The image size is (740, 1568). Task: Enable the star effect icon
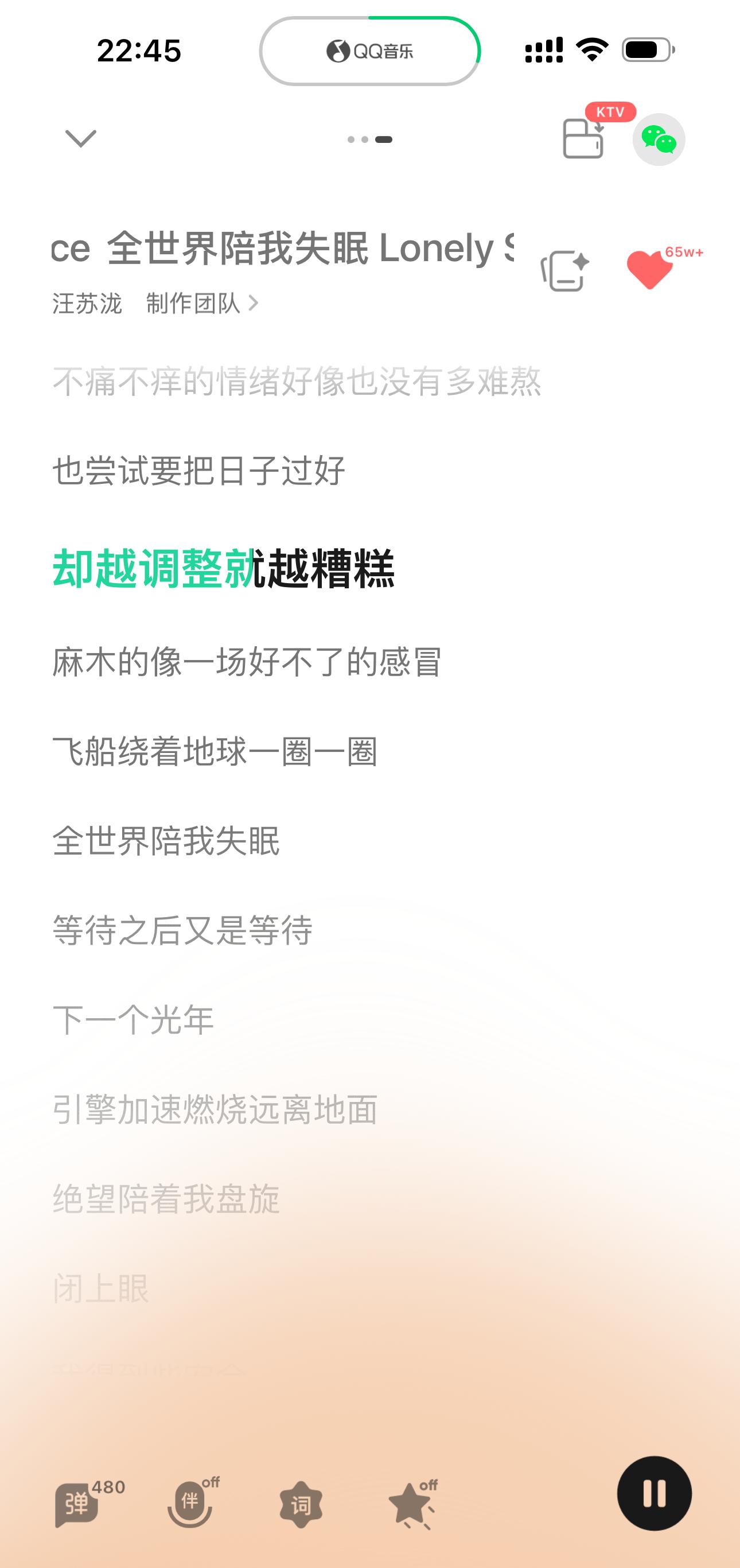tap(412, 1504)
